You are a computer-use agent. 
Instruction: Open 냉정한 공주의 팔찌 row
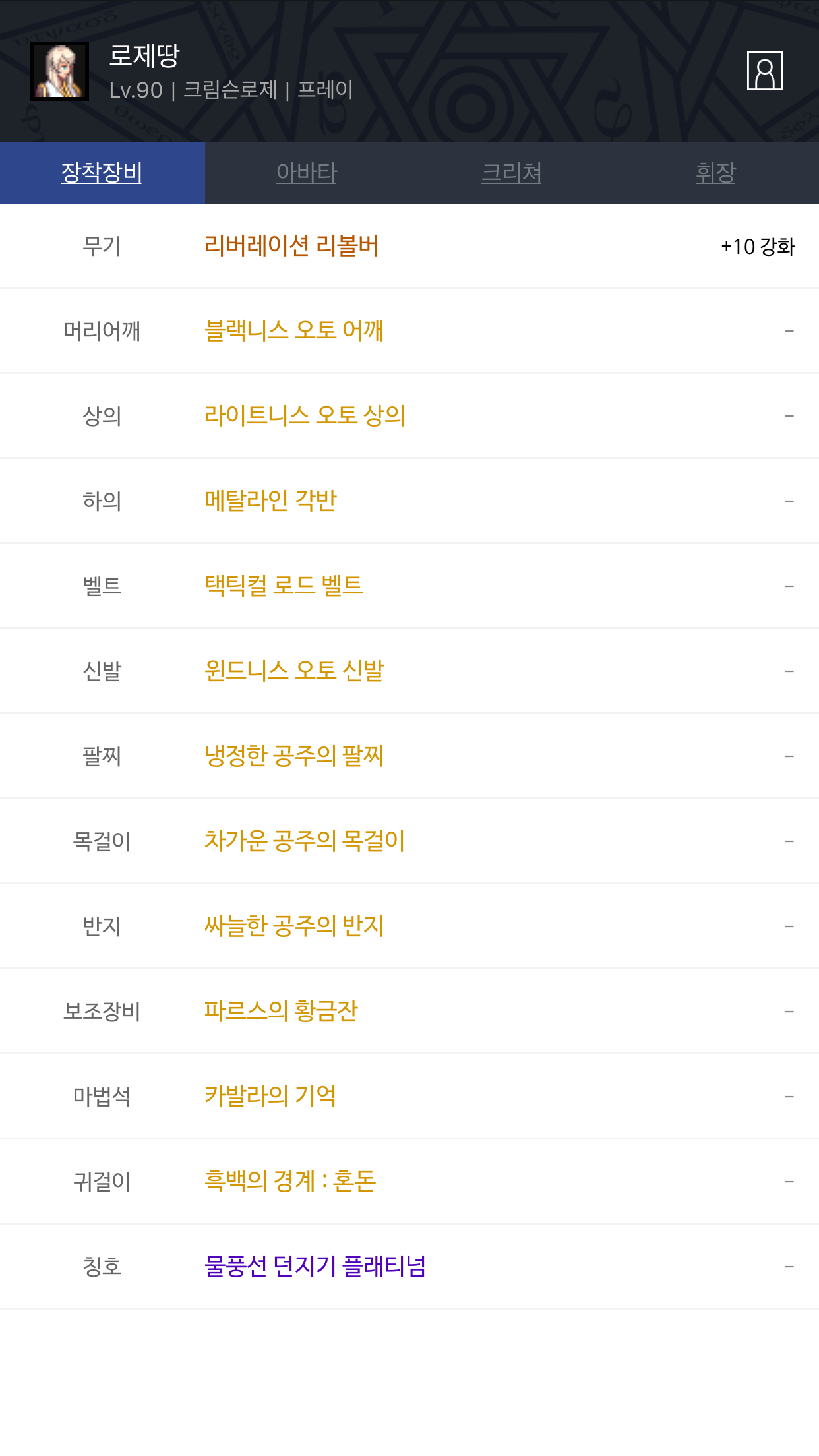[409, 756]
